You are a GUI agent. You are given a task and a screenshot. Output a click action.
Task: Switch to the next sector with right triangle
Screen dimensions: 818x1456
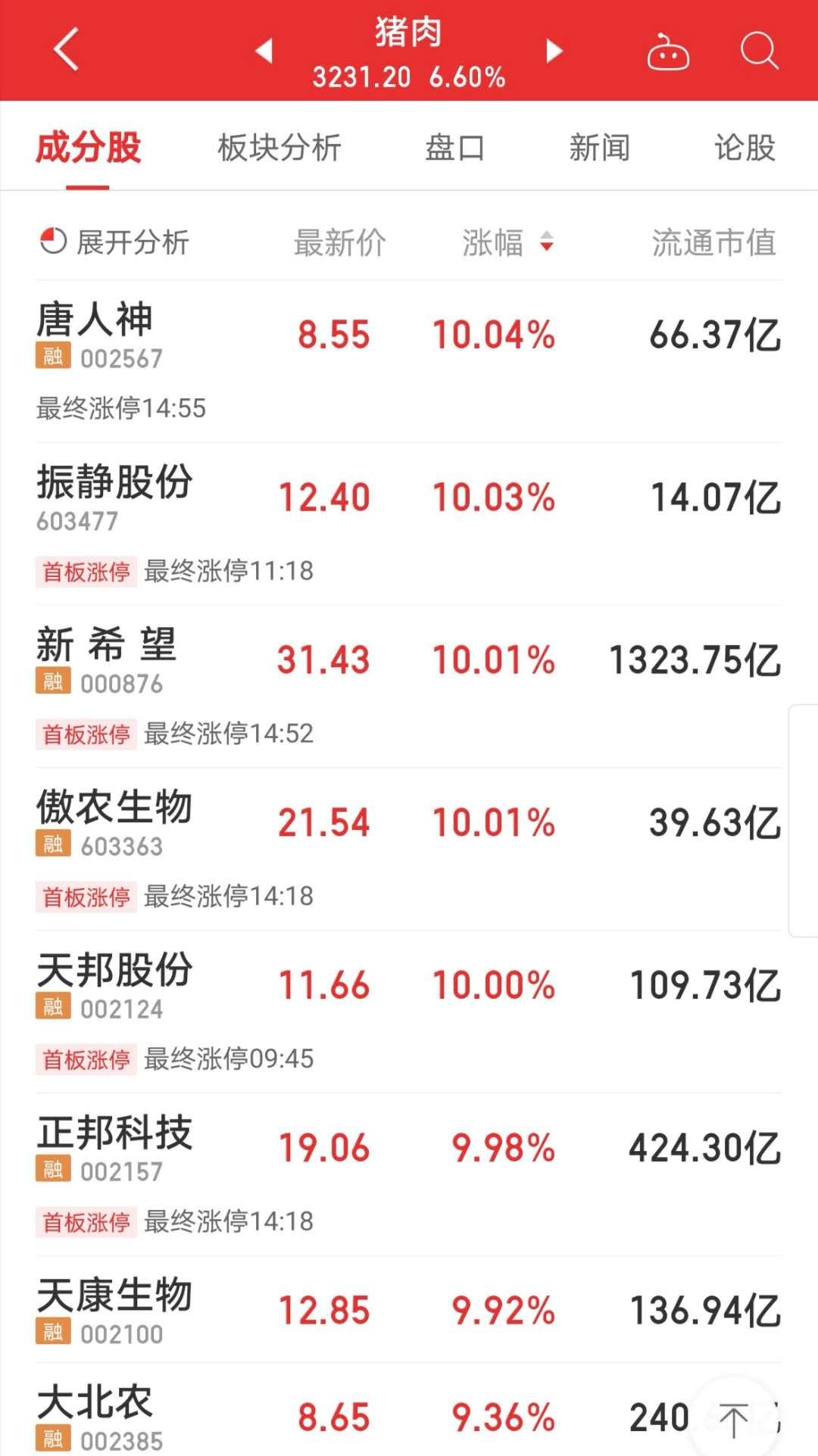pyautogui.click(x=554, y=51)
